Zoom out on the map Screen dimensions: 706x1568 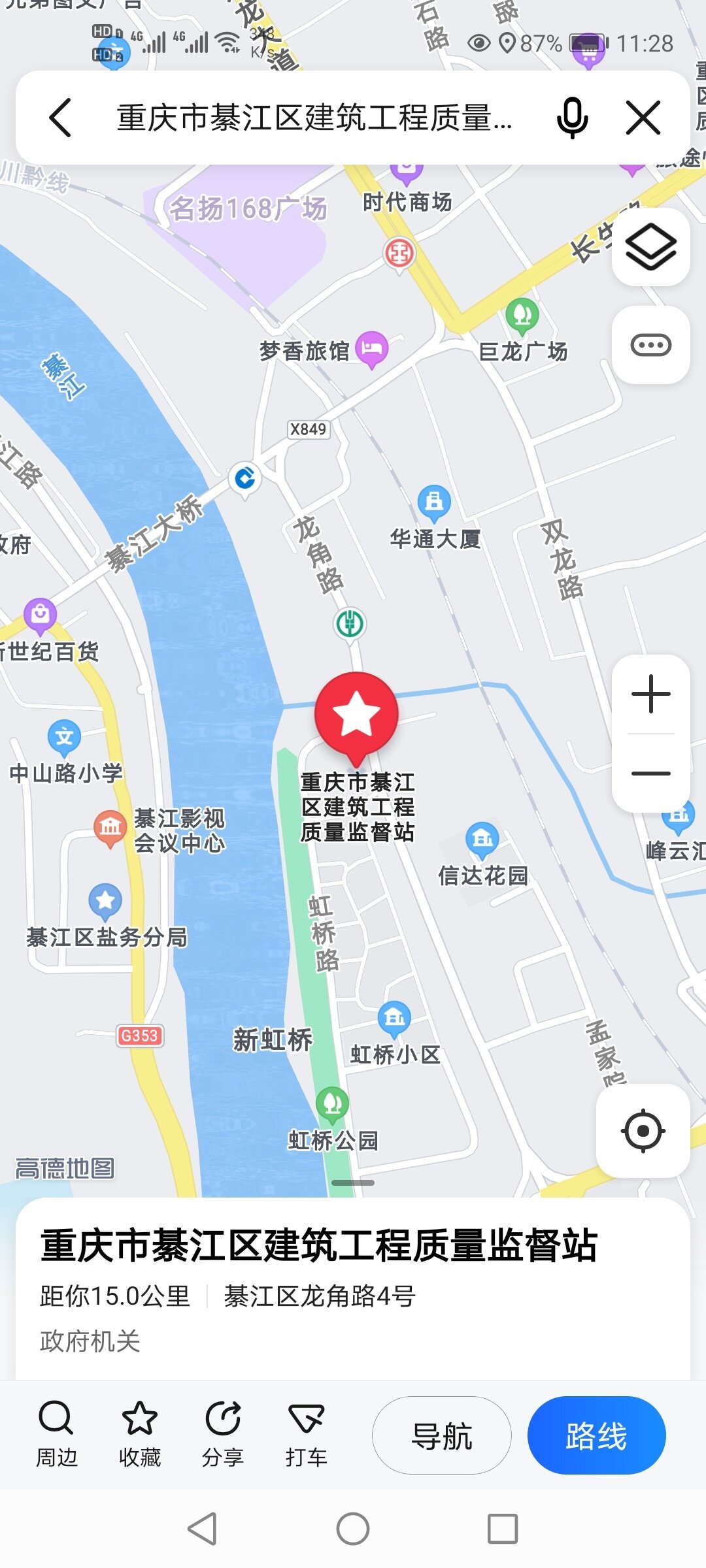(x=650, y=774)
